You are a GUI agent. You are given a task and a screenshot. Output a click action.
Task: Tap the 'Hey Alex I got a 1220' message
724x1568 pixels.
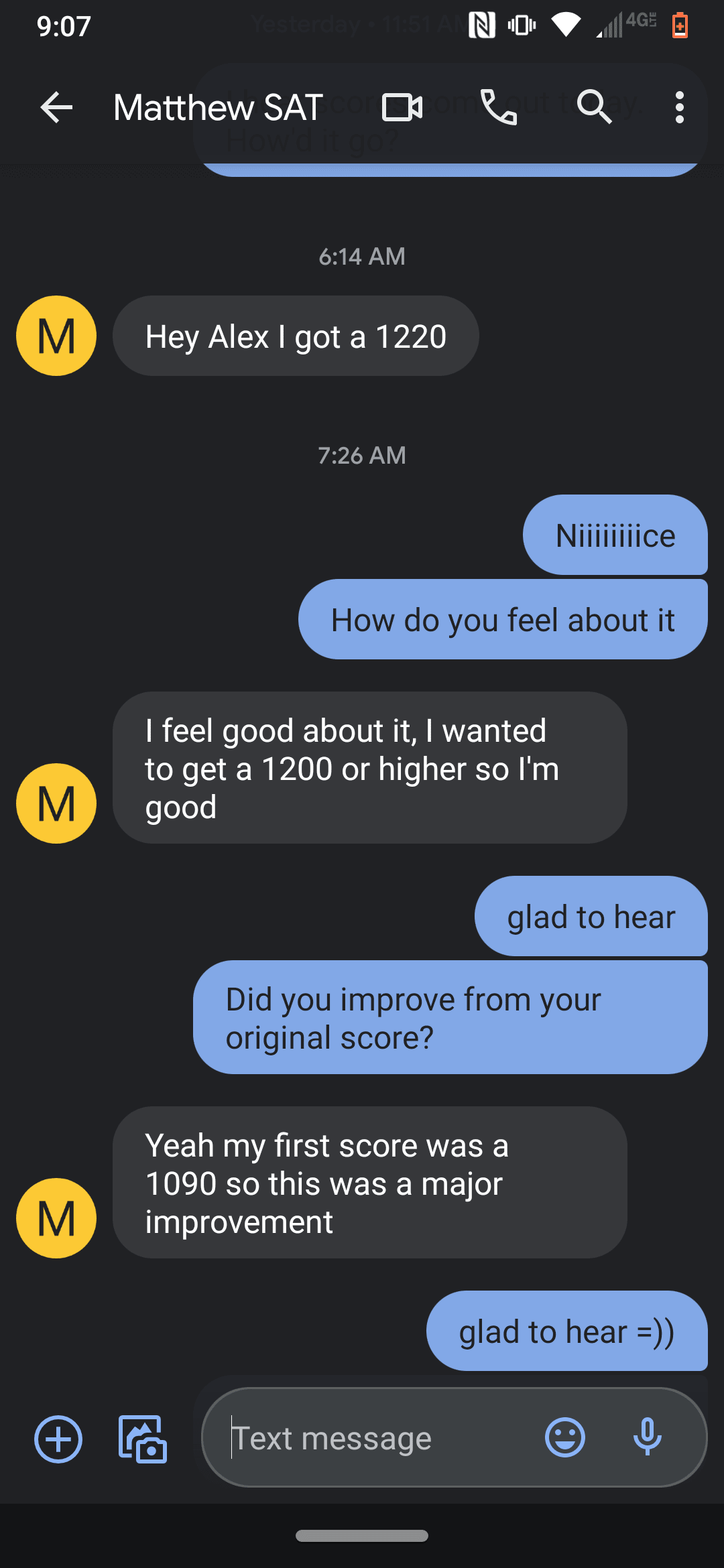click(296, 336)
